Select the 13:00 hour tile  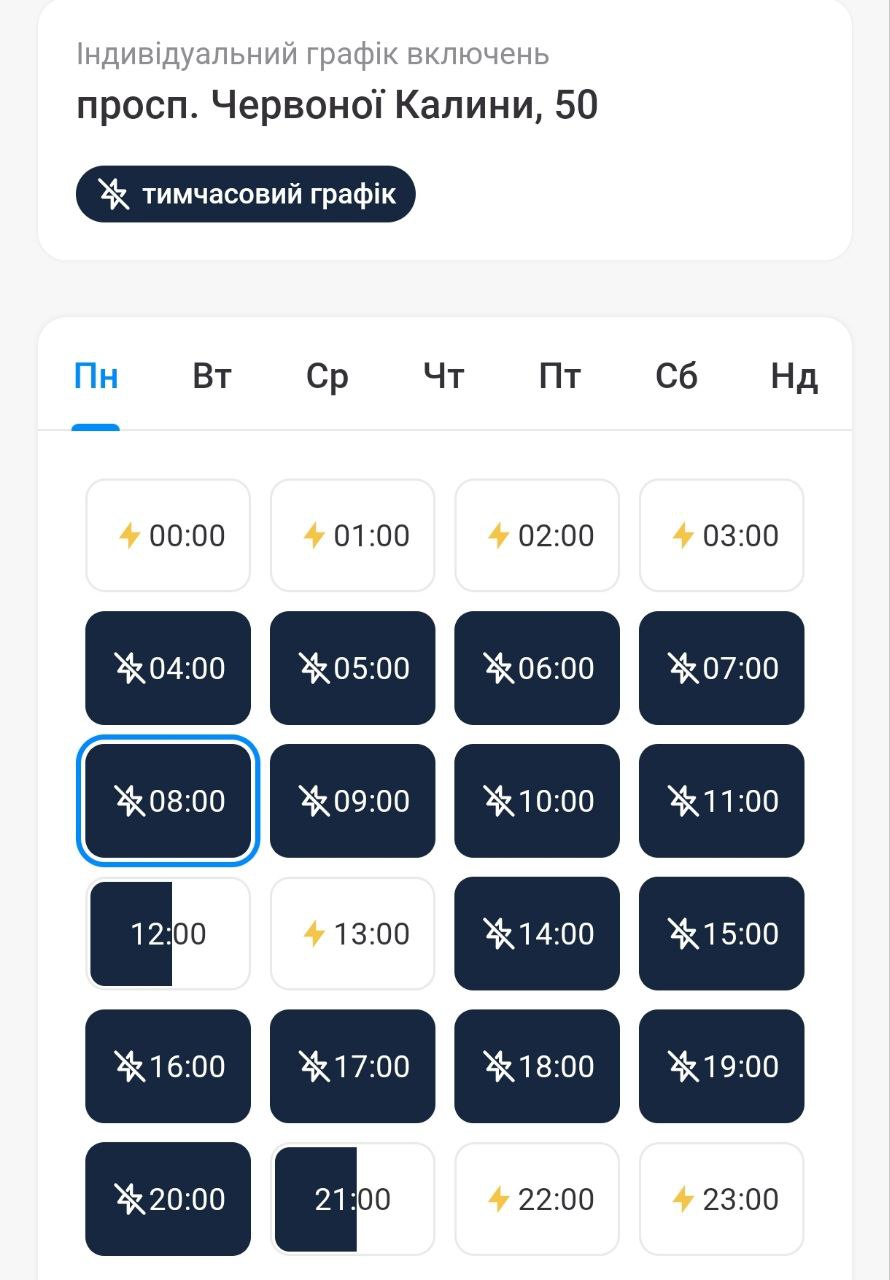click(353, 934)
